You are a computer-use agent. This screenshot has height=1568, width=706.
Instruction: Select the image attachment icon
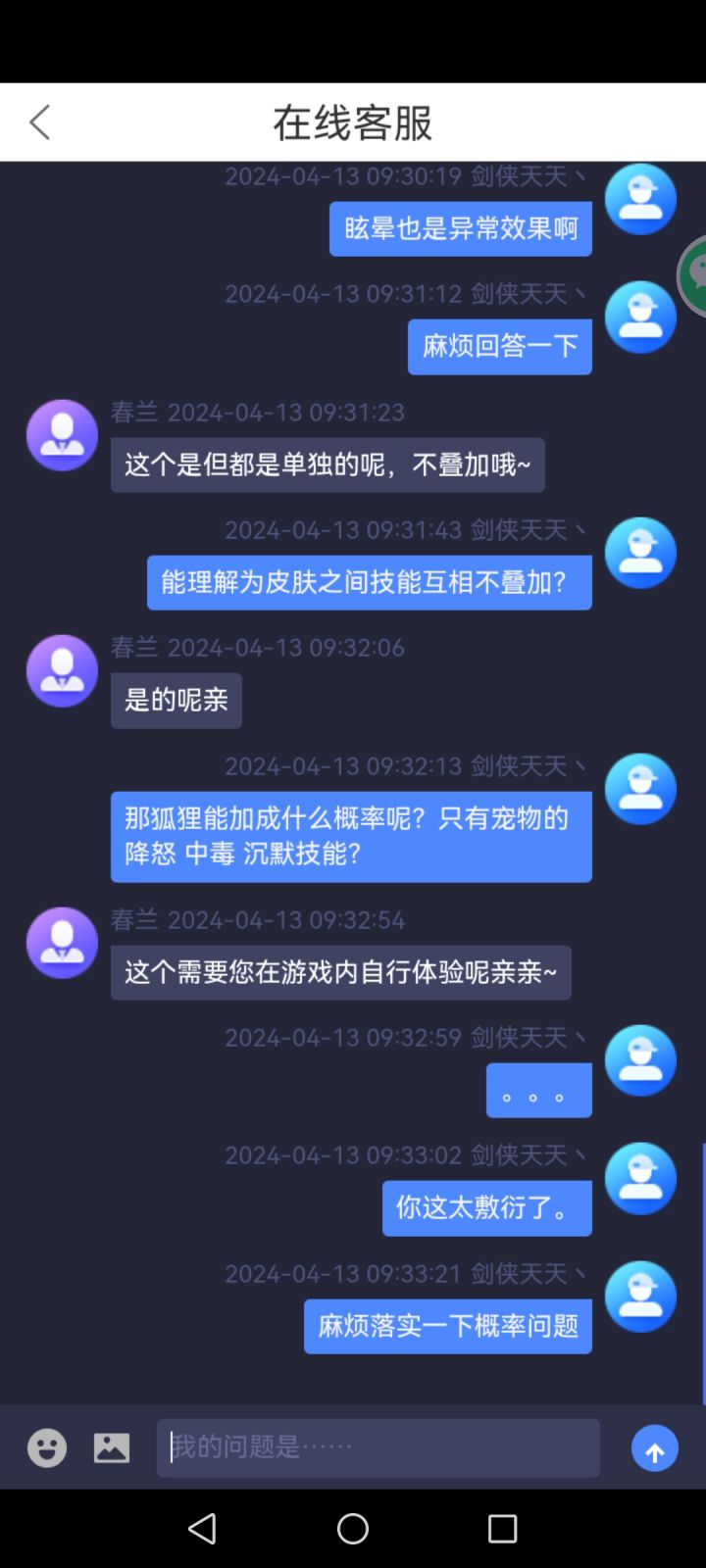[x=111, y=1447]
